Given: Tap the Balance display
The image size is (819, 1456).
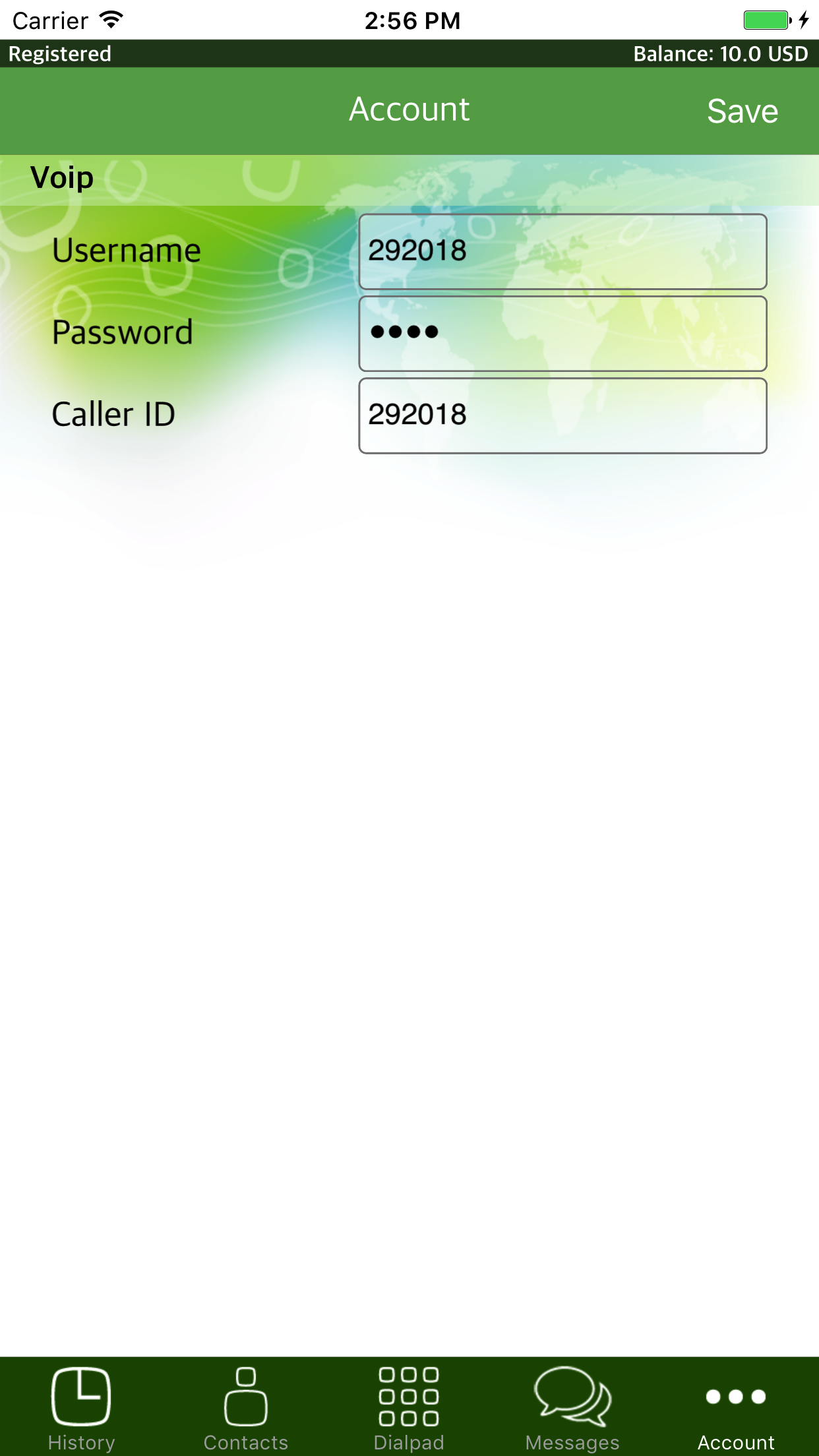Looking at the screenshot, I should coord(719,53).
